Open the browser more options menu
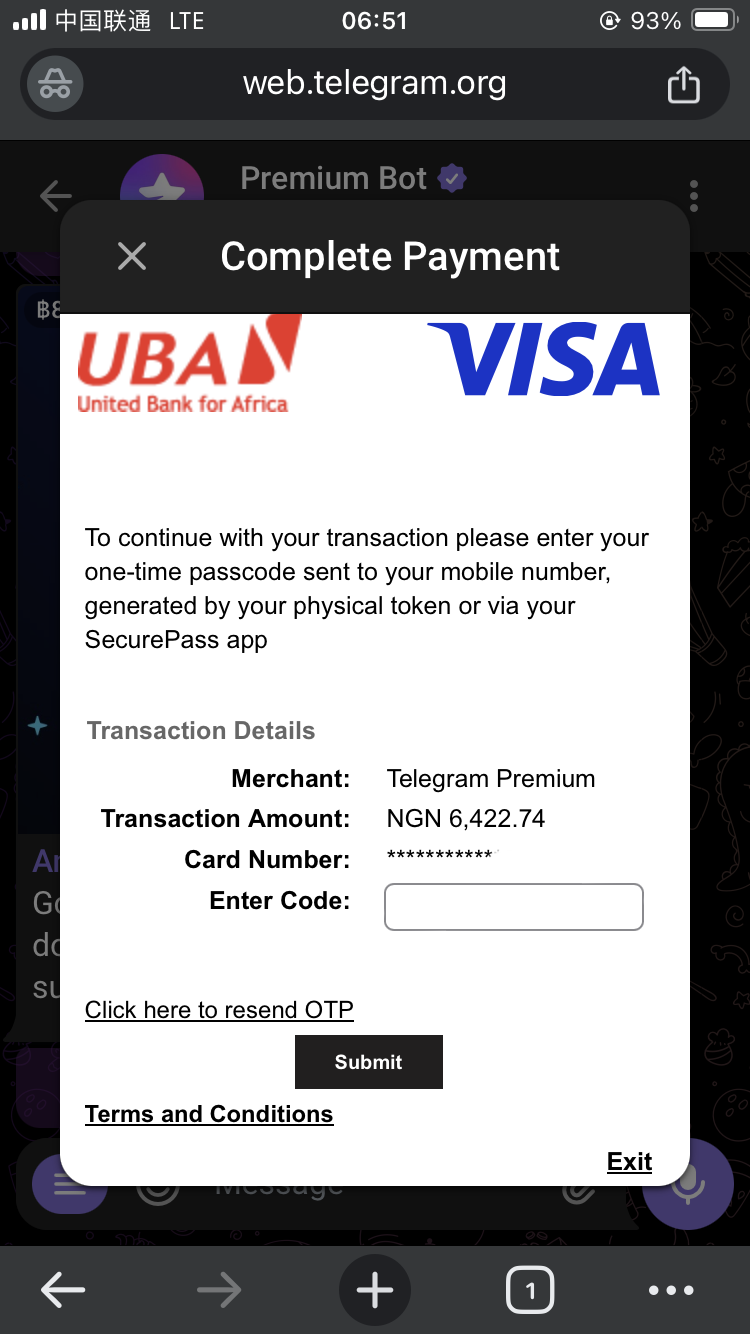 [x=671, y=1291]
